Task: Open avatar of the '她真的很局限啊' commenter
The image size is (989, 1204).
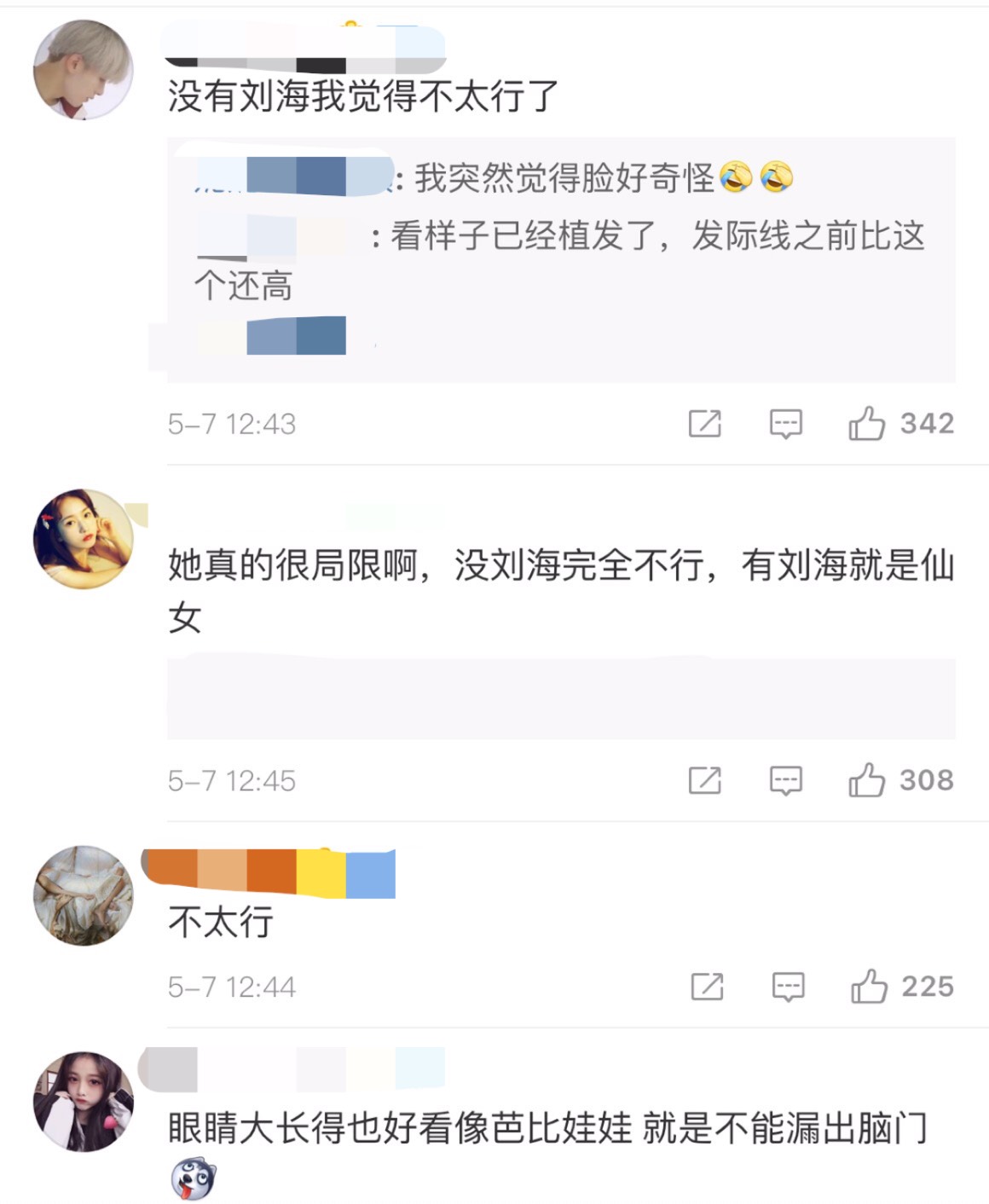Action: 83,538
